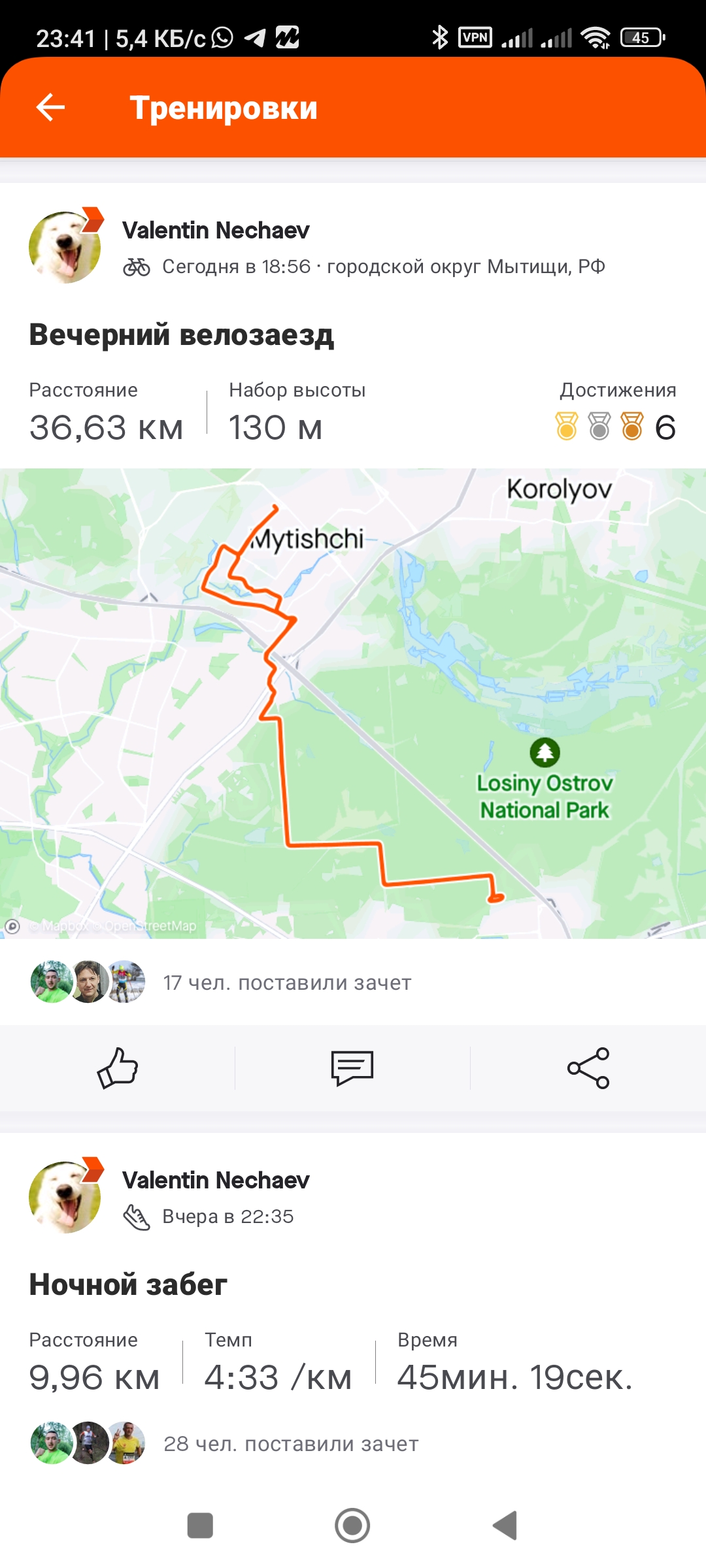Viewport: 706px width, 1568px height.
Task: Go to the Android home screen
Action: (x=352, y=1526)
